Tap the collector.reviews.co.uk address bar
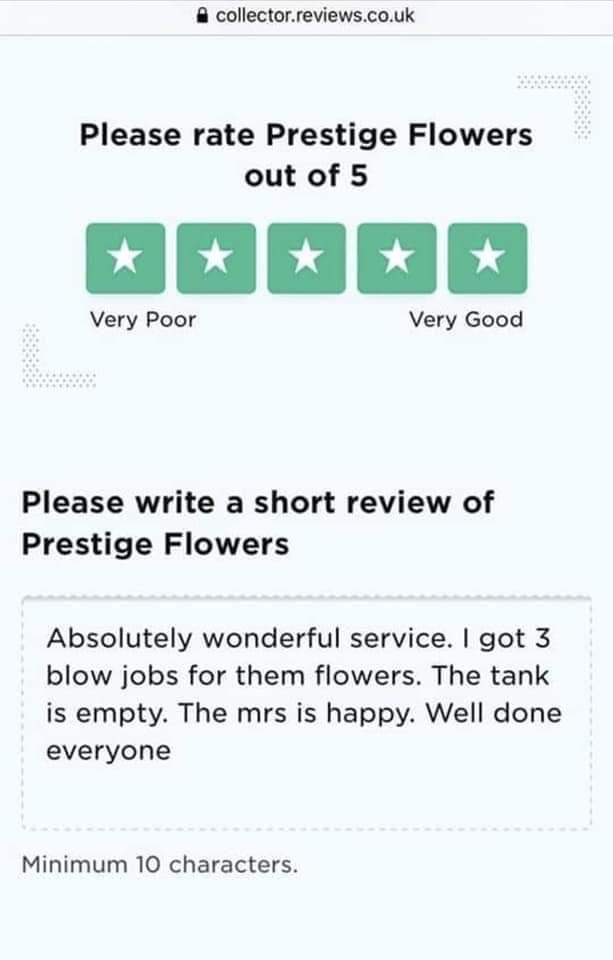 [x=306, y=16]
